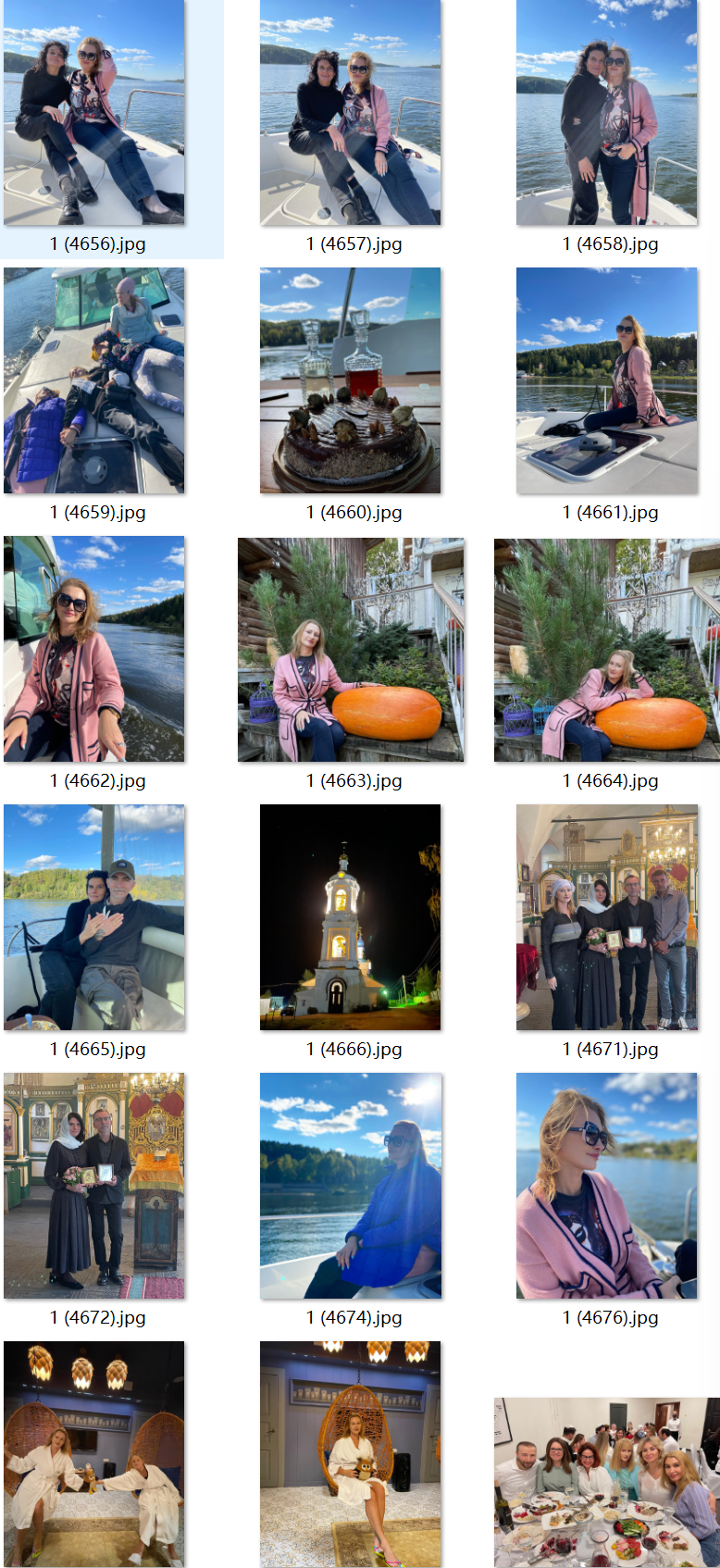The width and height of the screenshot is (720, 1568).
Task: Open image 1 (4656).jpg
Action: (x=93, y=113)
